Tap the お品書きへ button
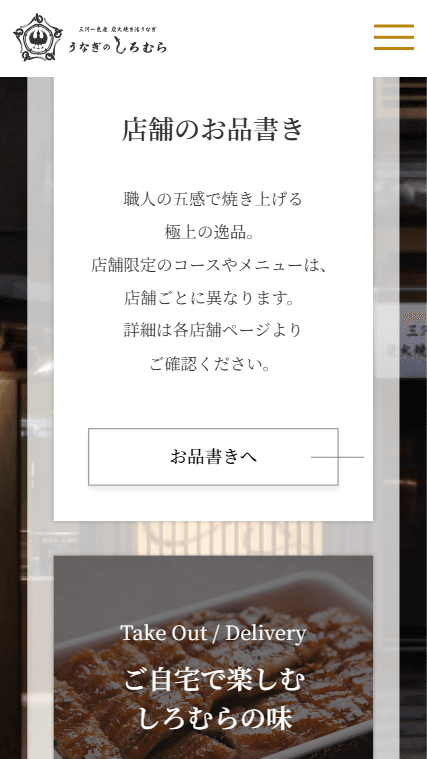The image size is (427, 759). pos(213,456)
